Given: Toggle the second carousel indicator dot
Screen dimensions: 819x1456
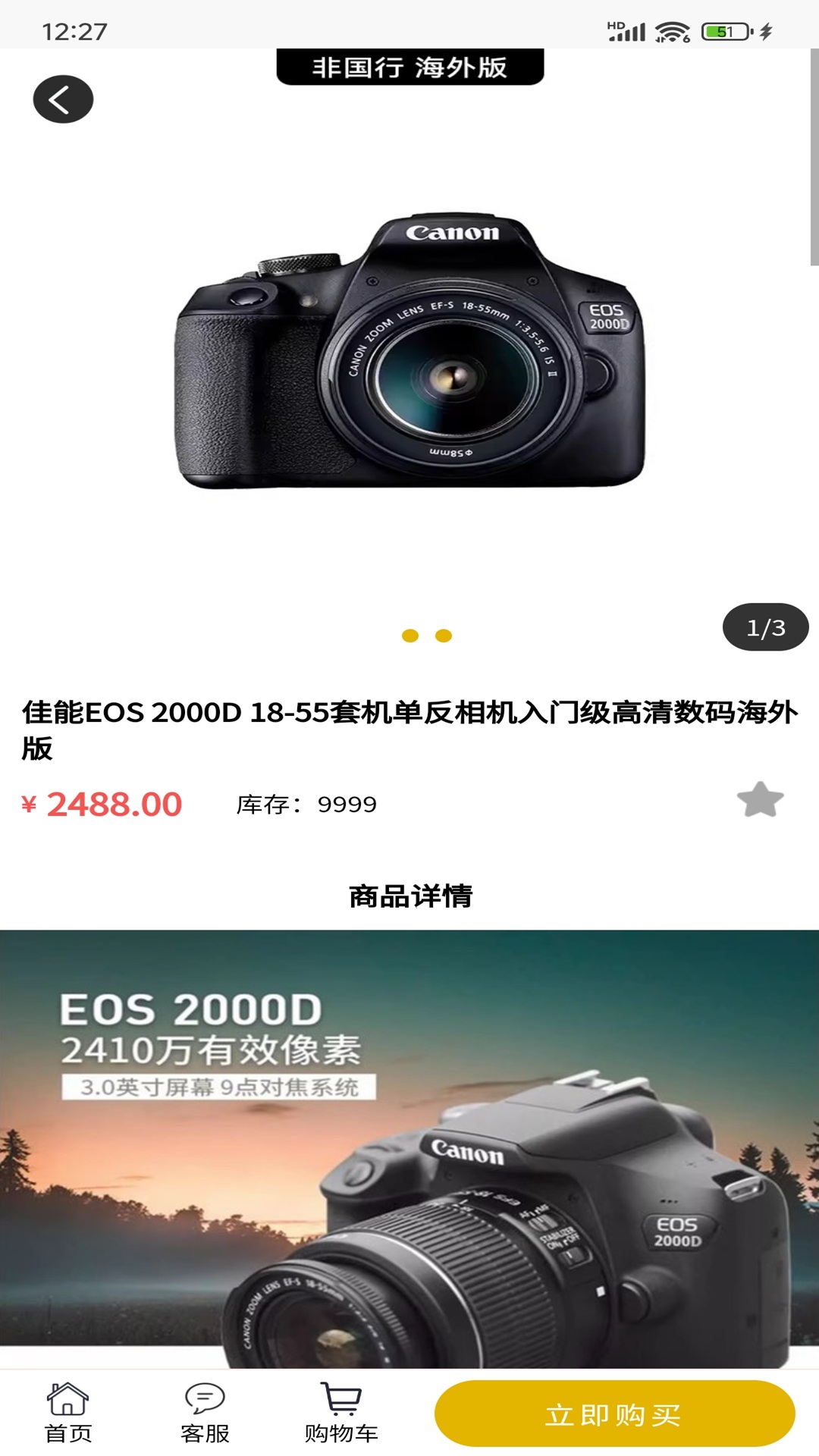Looking at the screenshot, I should [x=442, y=637].
